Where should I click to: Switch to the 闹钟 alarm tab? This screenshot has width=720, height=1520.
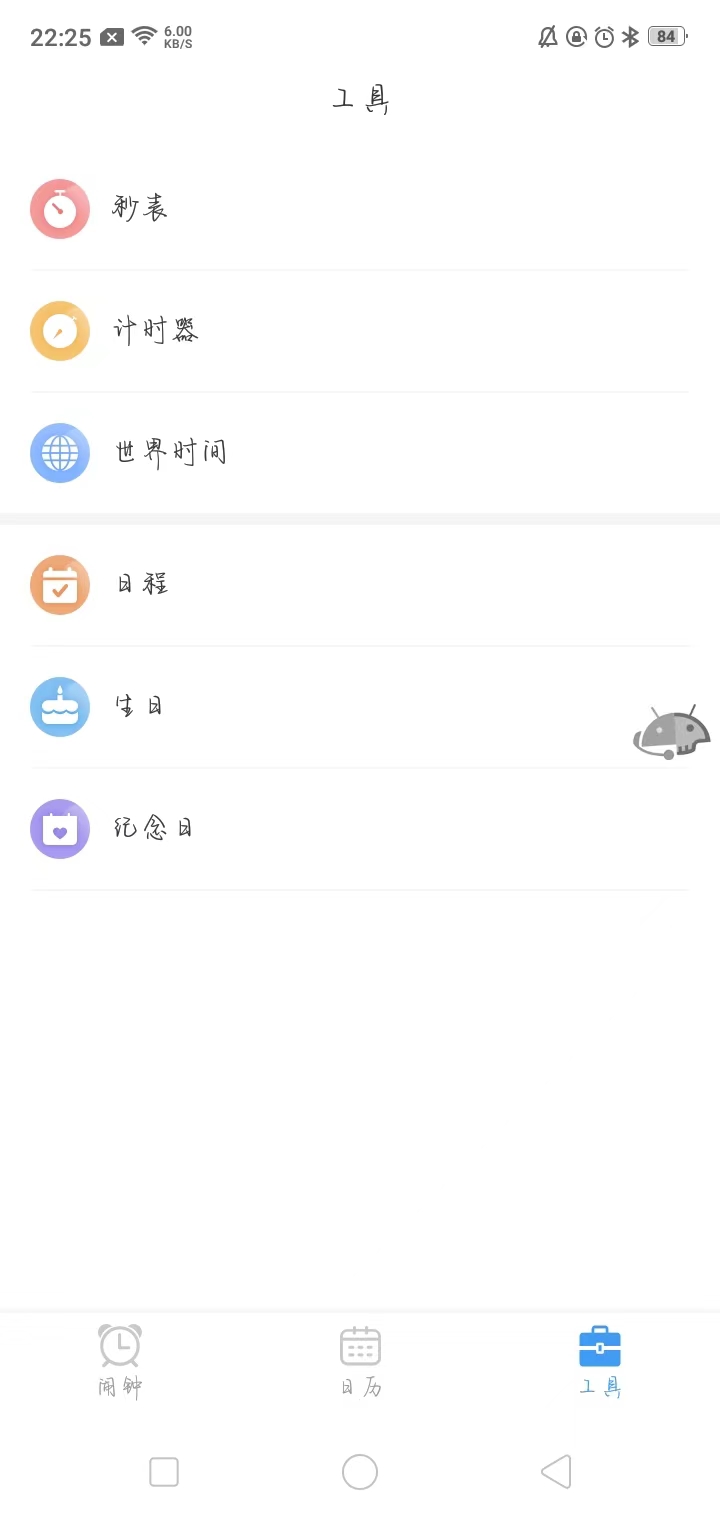coord(119,1360)
